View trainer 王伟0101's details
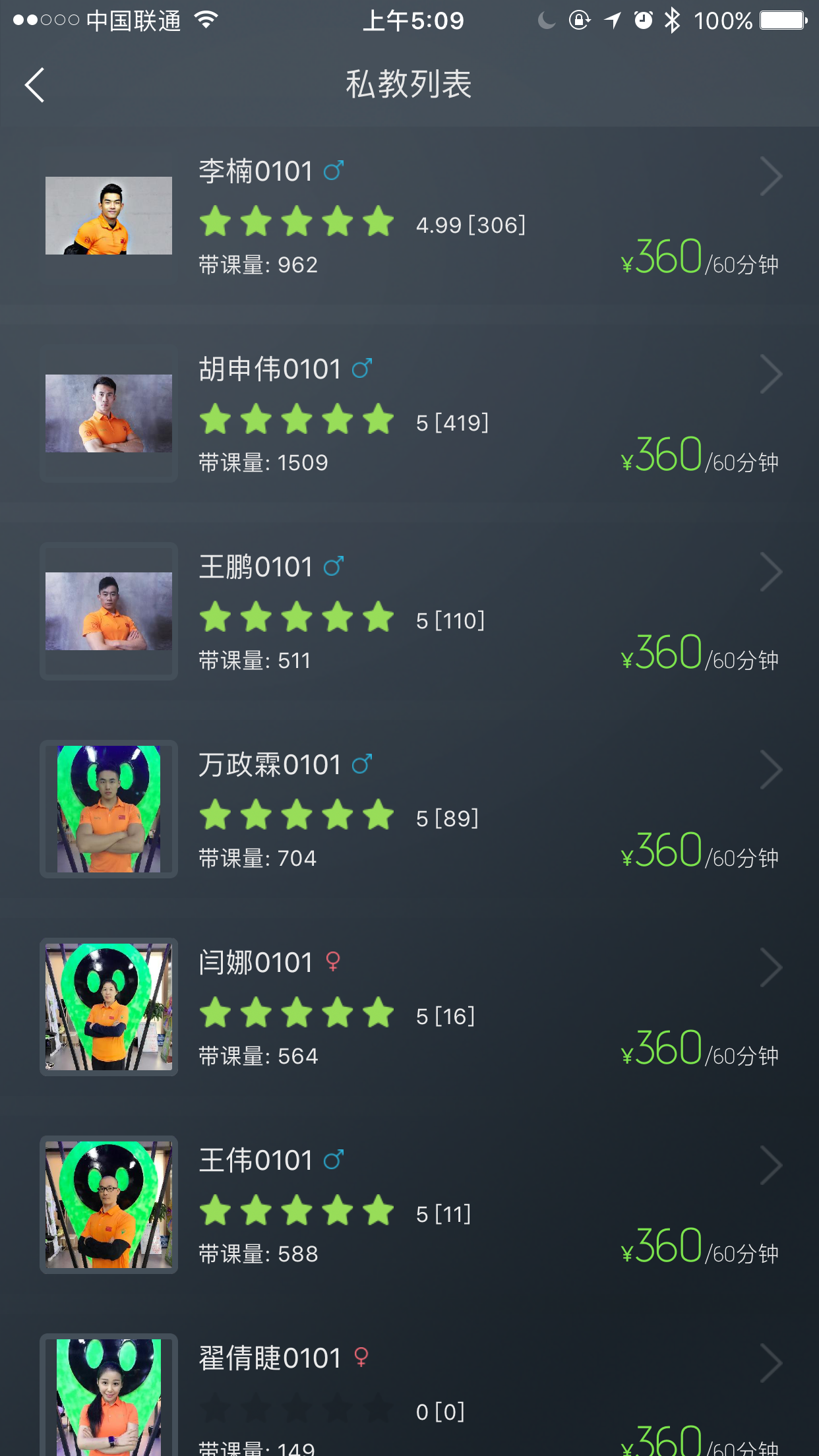The height and width of the screenshot is (1456, 819). (x=409, y=1205)
